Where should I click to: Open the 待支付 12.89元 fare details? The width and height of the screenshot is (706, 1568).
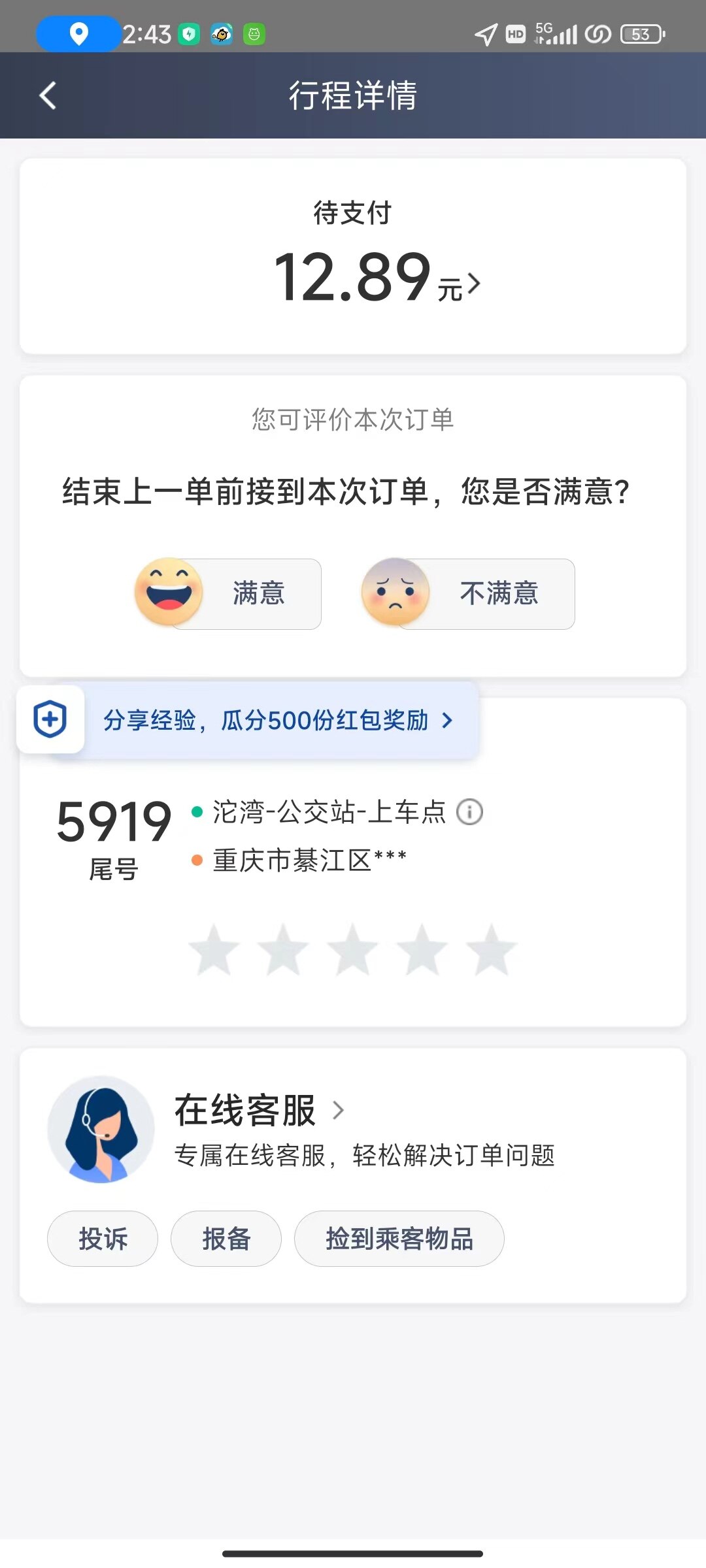[x=377, y=279]
